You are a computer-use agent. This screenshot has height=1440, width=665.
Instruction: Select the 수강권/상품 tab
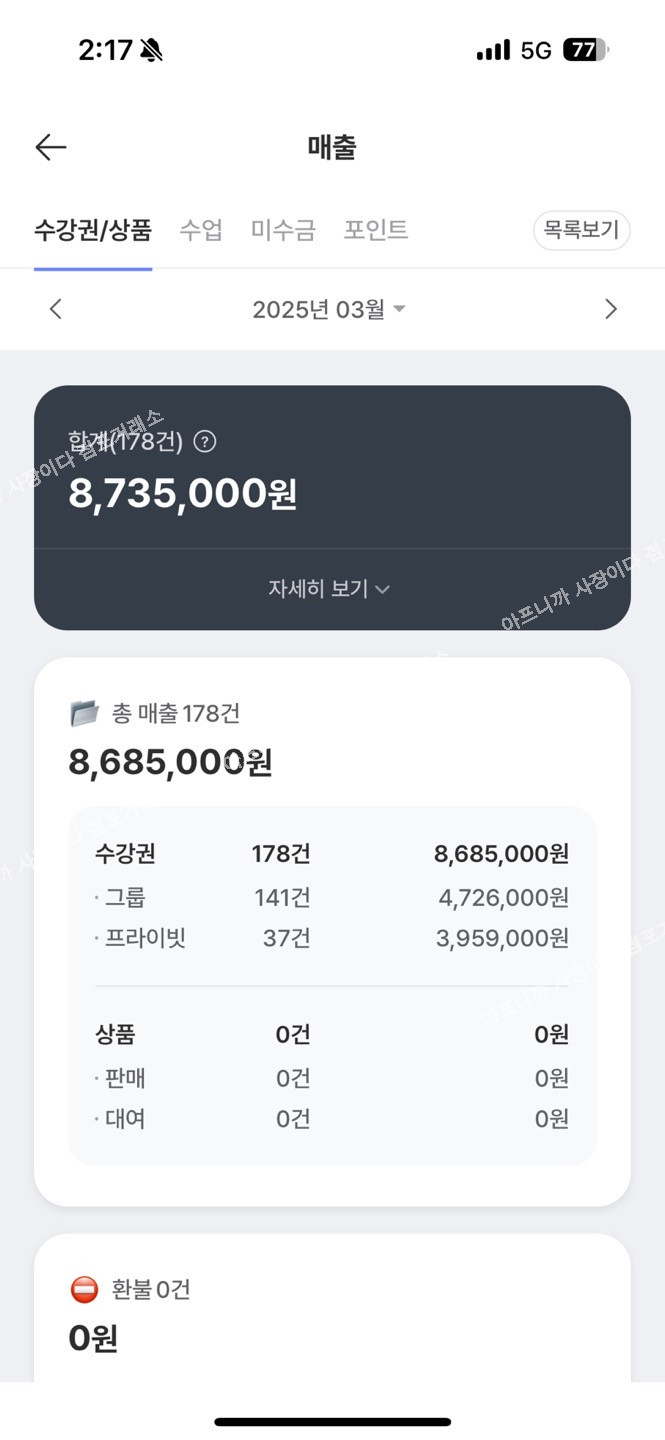pos(93,230)
